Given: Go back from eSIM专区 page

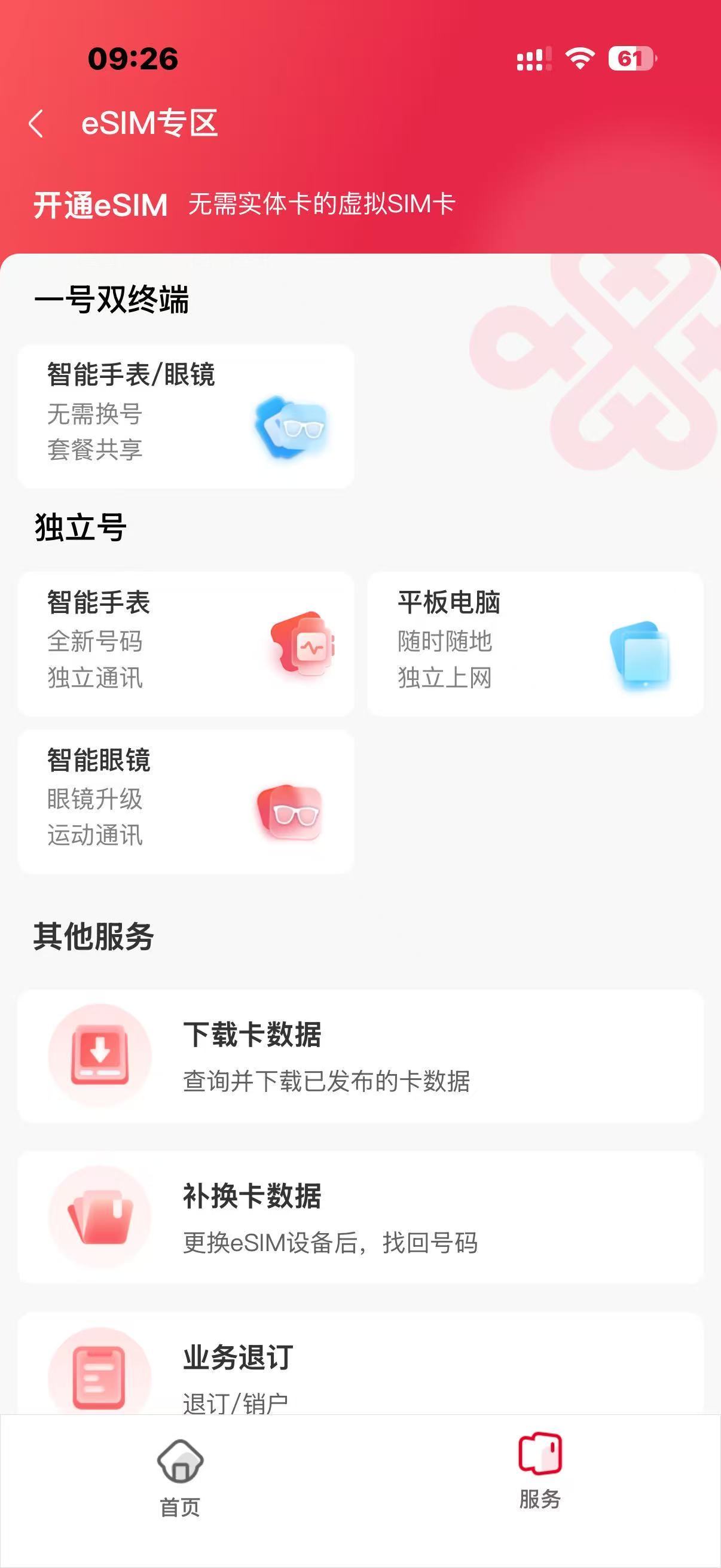Looking at the screenshot, I should point(36,124).
